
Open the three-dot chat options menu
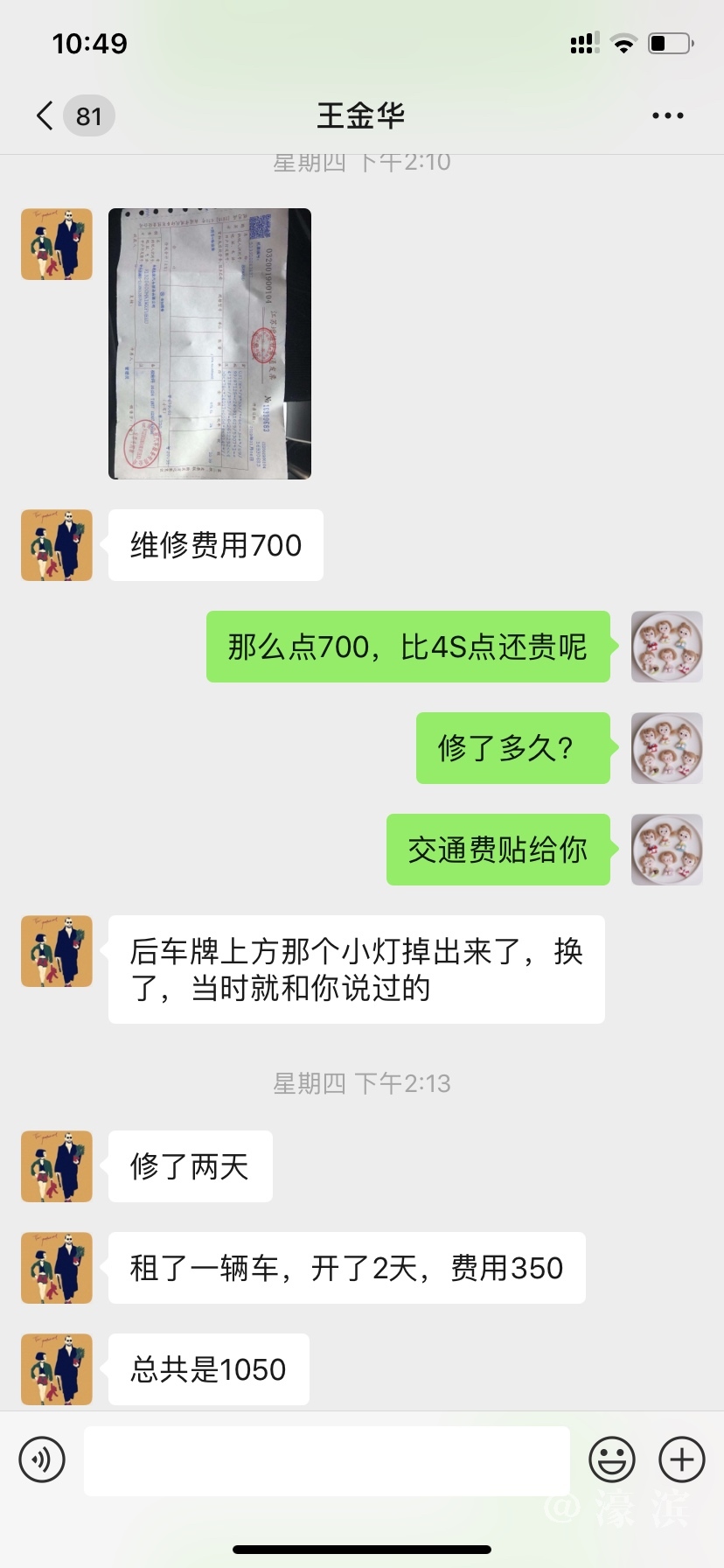tap(667, 115)
